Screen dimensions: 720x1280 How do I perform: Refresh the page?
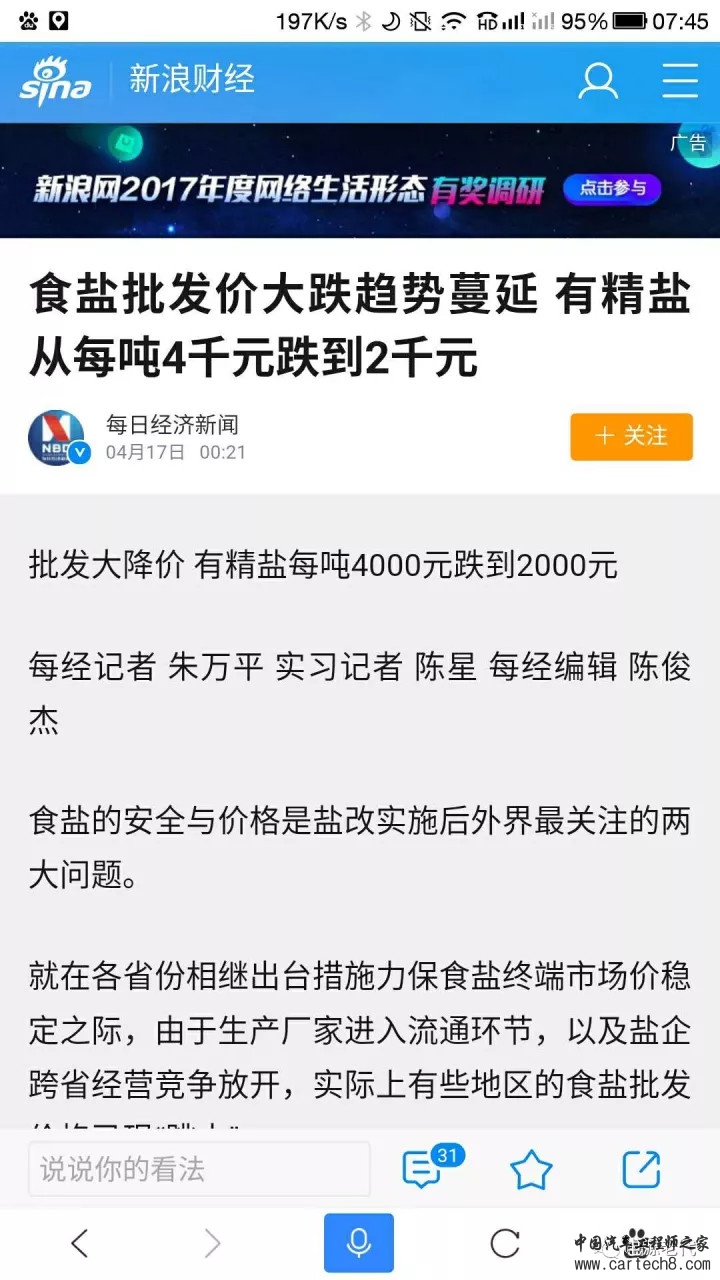[x=505, y=1243]
